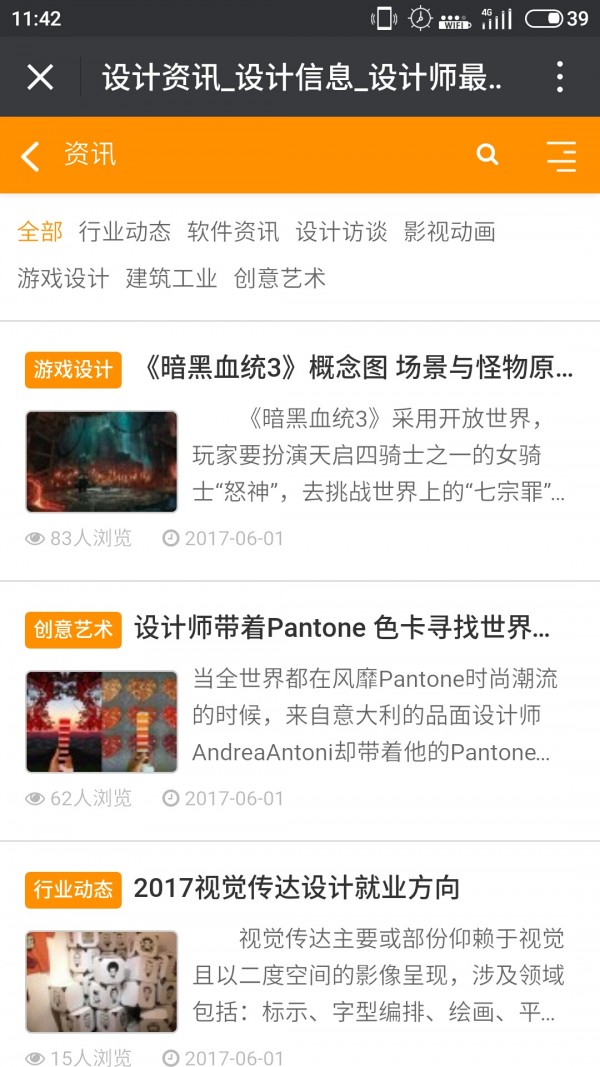Image resolution: width=600 pixels, height=1067 pixels.
Task: Open 2017视觉传达设计就业方向 article
Action: point(297,888)
